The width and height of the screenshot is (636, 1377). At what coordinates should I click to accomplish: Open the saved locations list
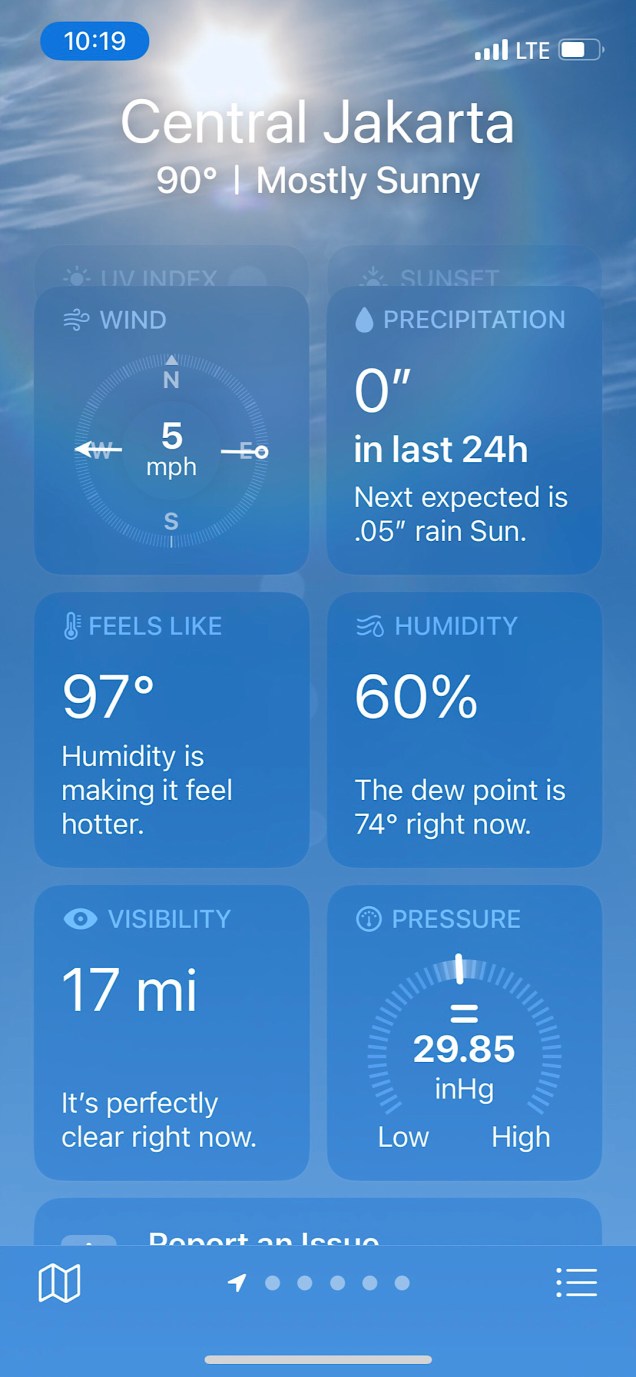click(x=576, y=1283)
